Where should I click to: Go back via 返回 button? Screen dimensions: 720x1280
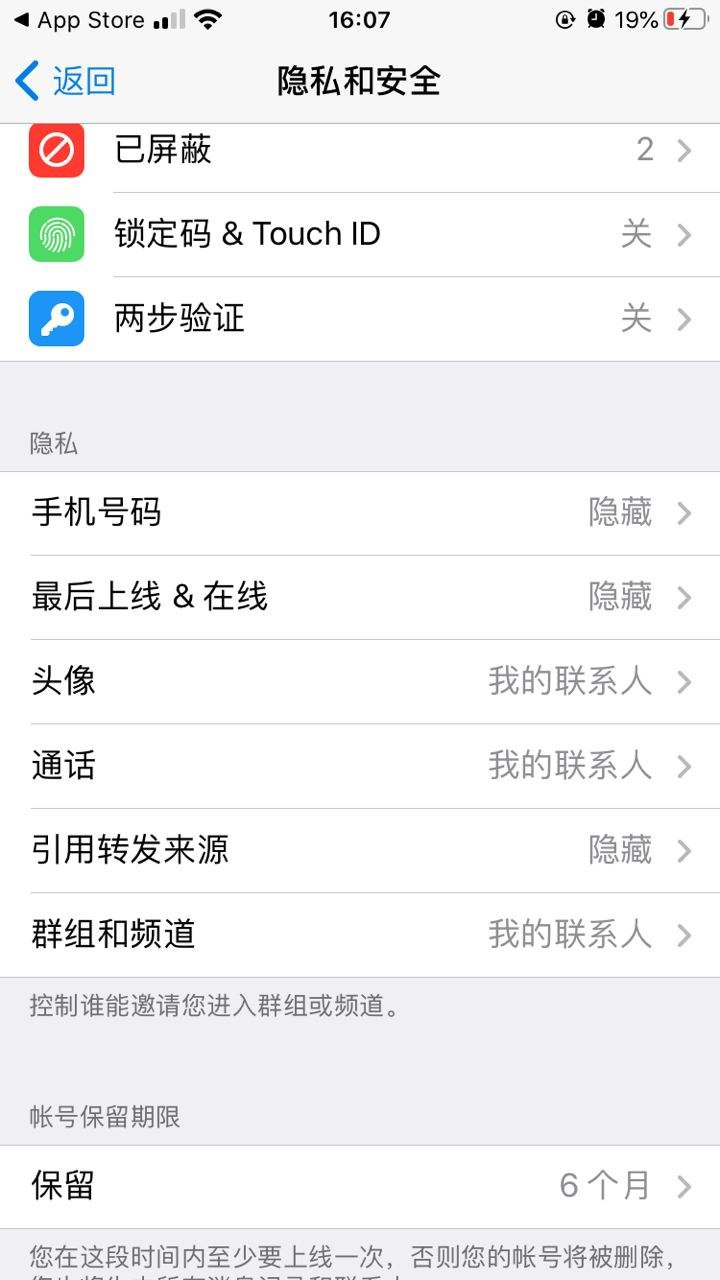[66, 81]
